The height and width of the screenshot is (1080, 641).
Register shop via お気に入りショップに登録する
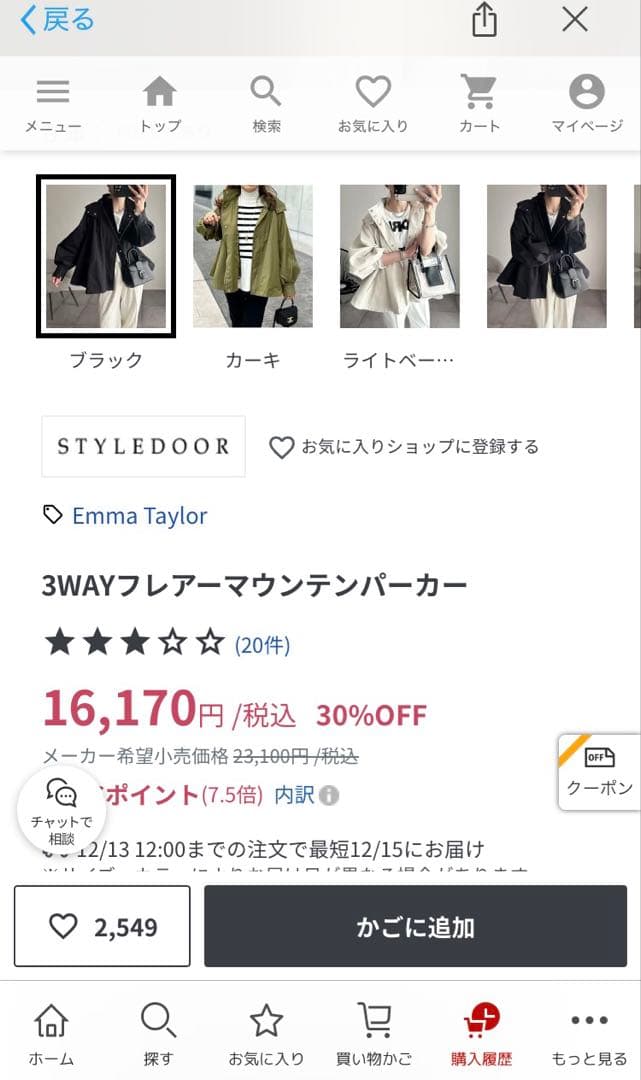coord(404,447)
